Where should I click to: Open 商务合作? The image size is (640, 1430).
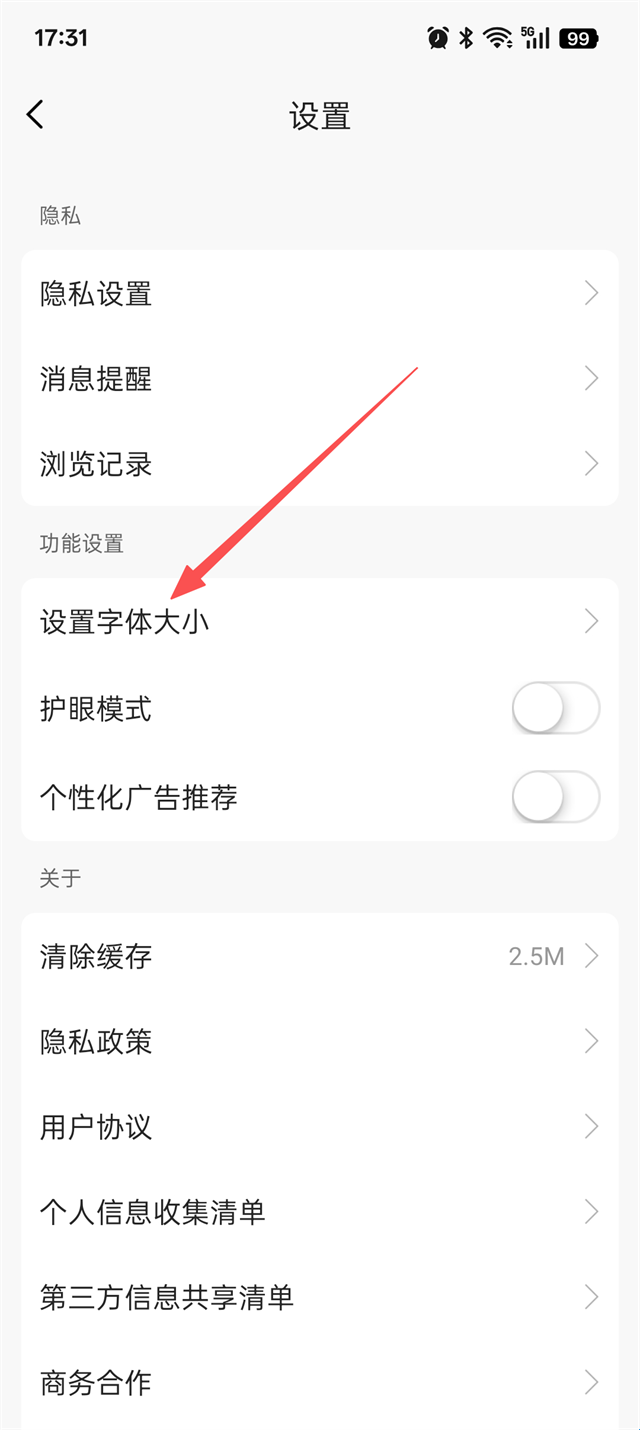320,1383
